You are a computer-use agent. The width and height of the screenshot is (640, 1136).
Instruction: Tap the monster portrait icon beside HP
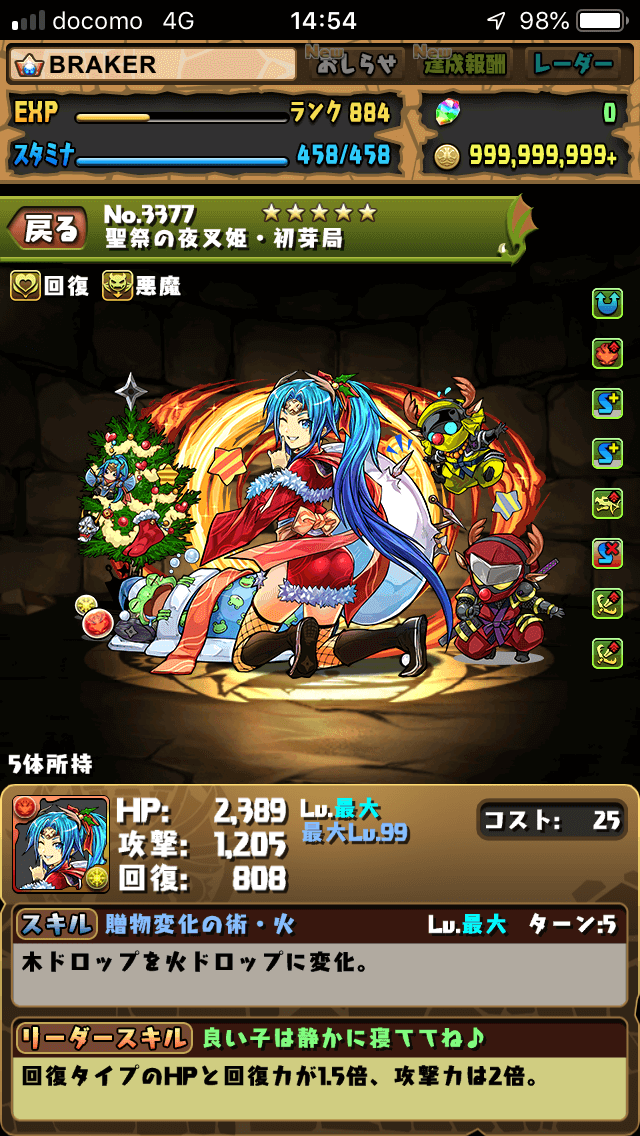pyautogui.click(x=60, y=845)
